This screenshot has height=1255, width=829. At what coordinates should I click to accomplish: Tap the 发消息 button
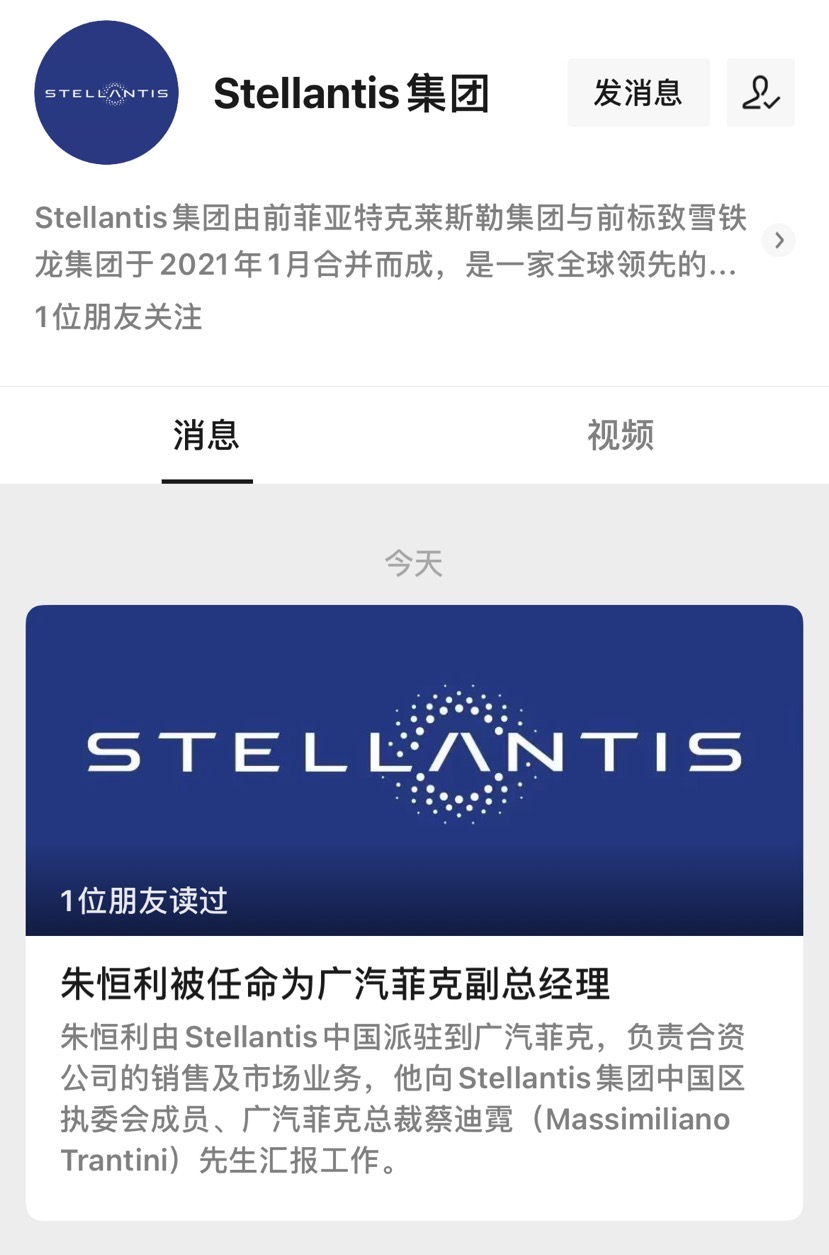(x=638, y=93)
